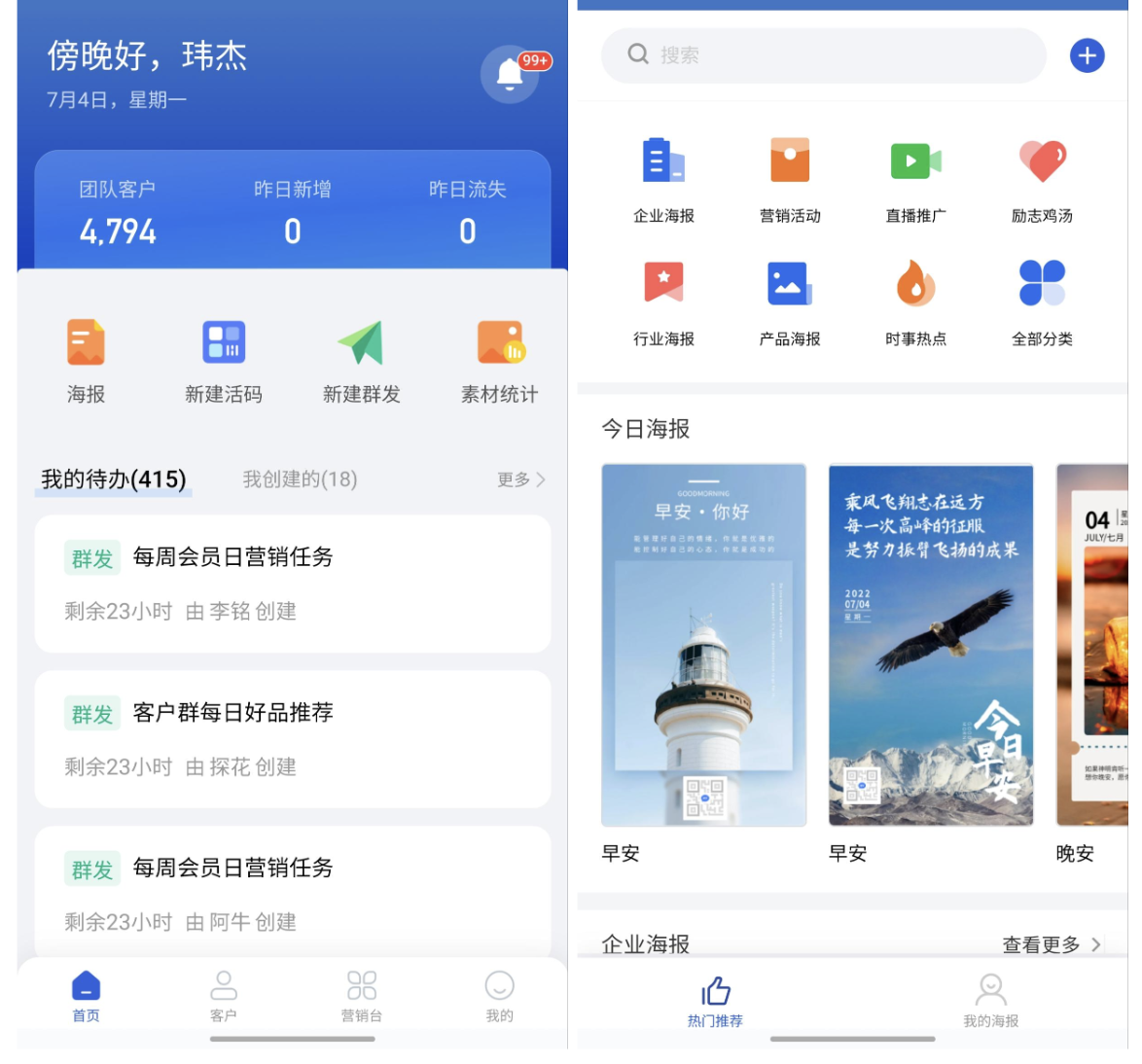Open 新建活码

point(224,360)
